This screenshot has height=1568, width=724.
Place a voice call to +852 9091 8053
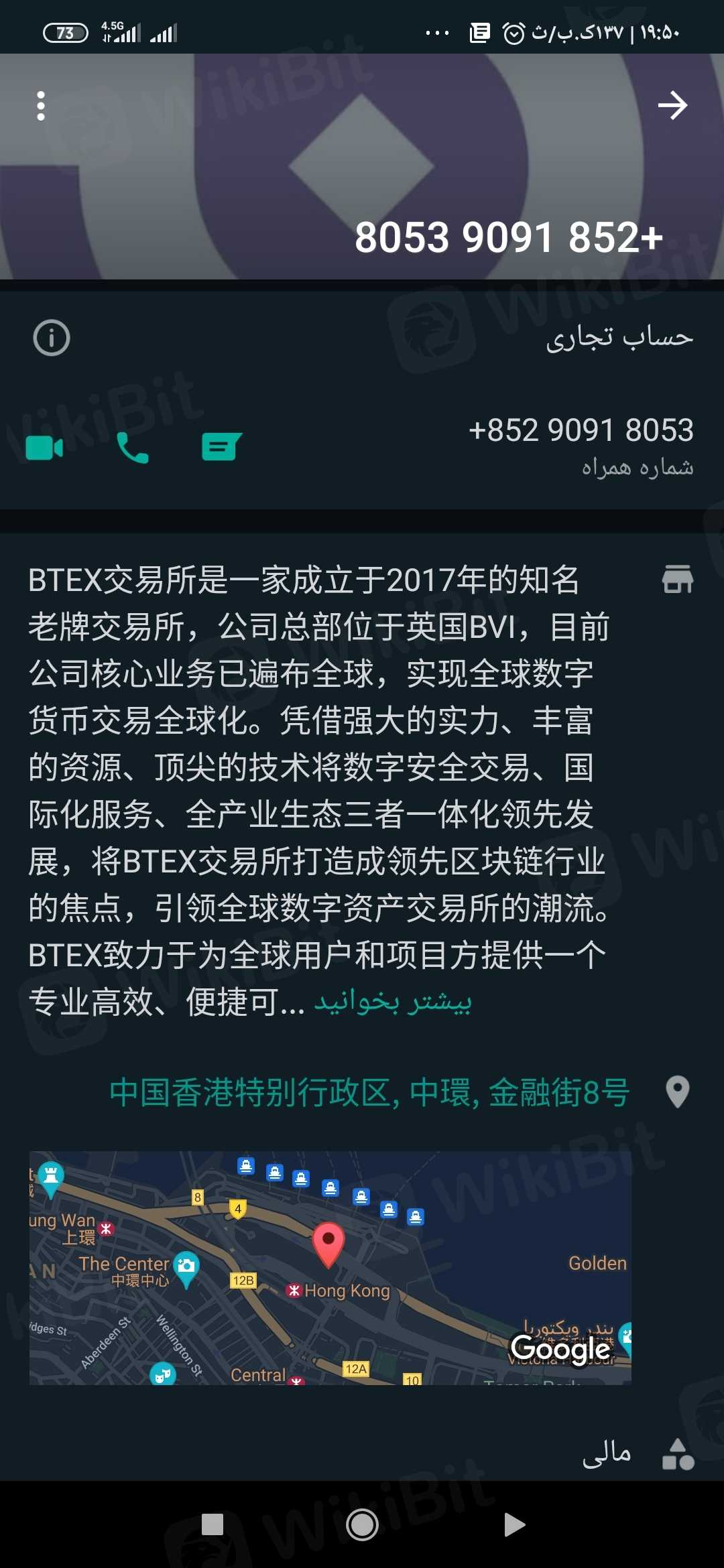pos(133,448)
